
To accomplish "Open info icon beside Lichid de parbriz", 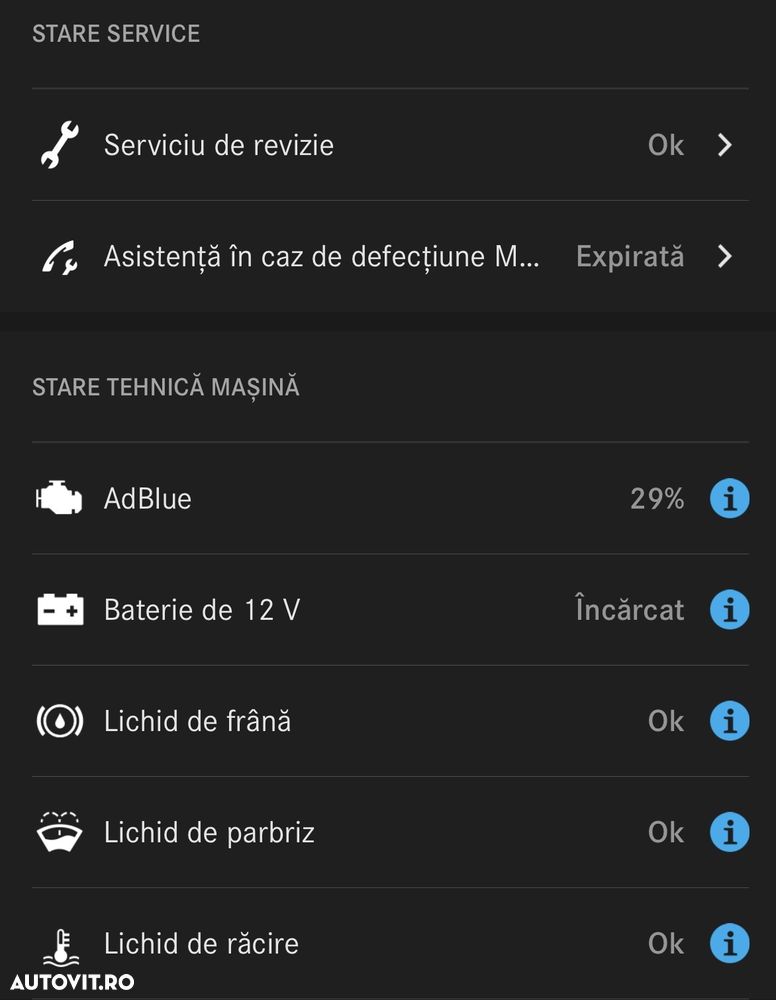I will coord(729,831).
